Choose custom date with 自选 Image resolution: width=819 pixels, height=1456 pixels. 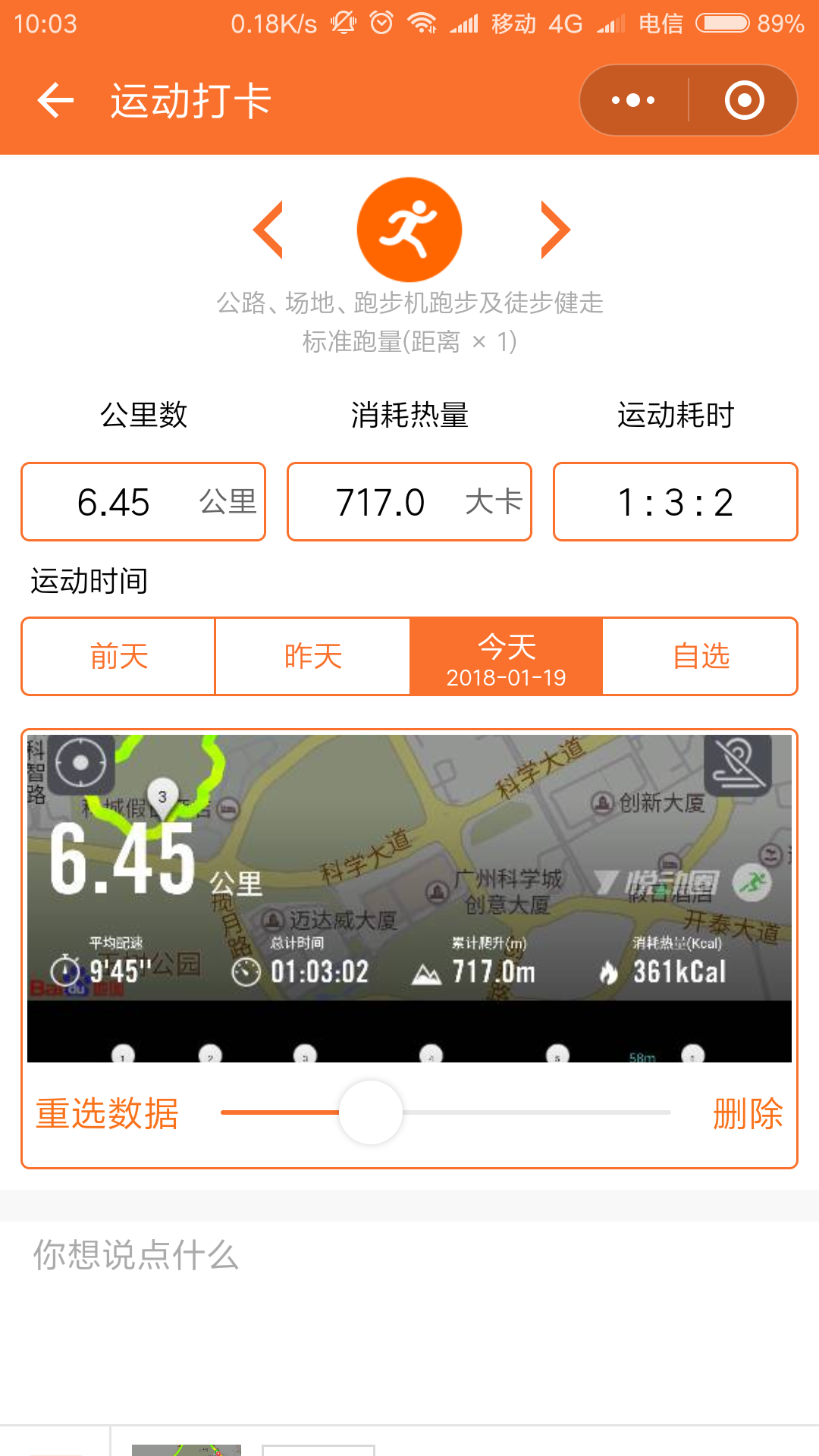pos(701,657)
